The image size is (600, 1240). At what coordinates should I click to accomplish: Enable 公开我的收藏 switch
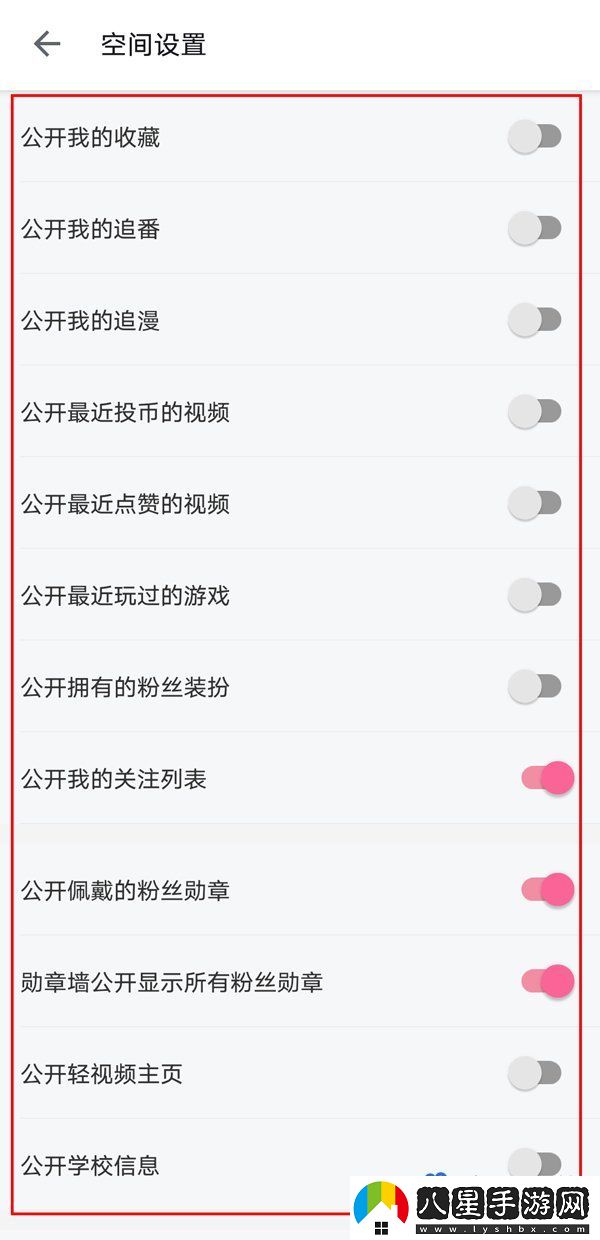coord(535,137)
